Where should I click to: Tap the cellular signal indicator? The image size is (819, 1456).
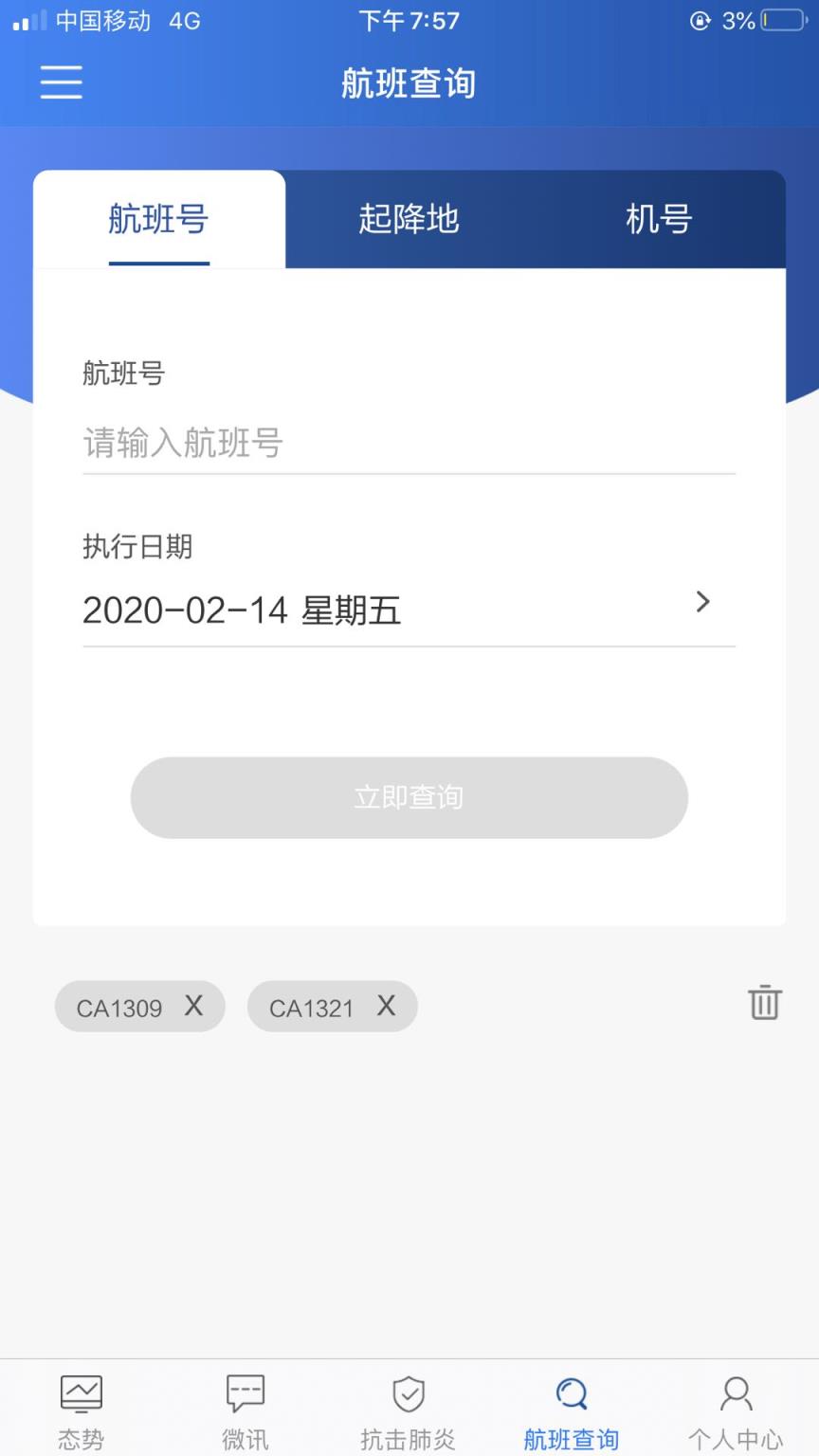coord(28,20)
